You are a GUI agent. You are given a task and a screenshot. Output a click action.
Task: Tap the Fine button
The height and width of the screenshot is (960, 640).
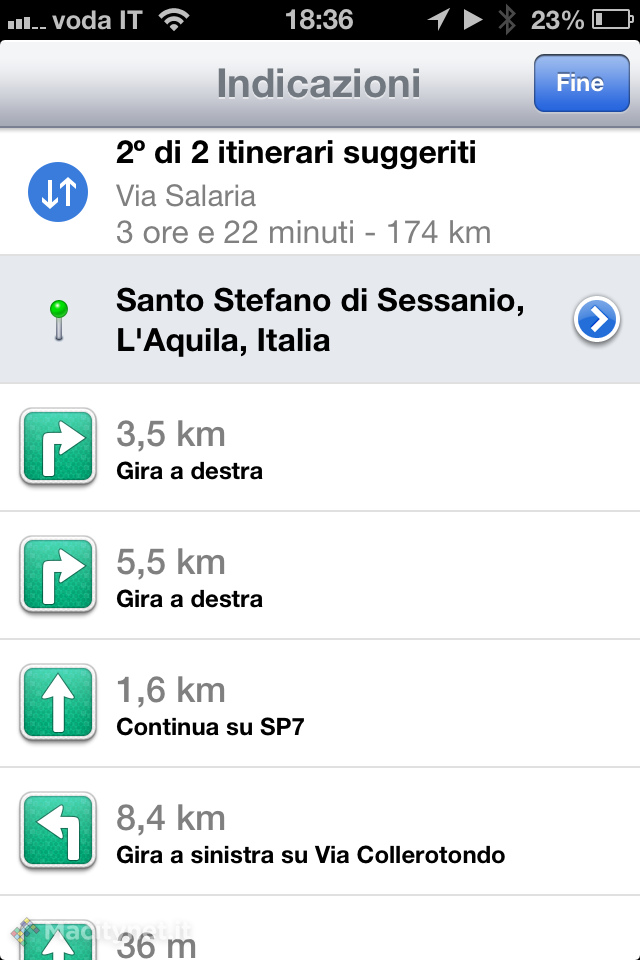point(579,83)
